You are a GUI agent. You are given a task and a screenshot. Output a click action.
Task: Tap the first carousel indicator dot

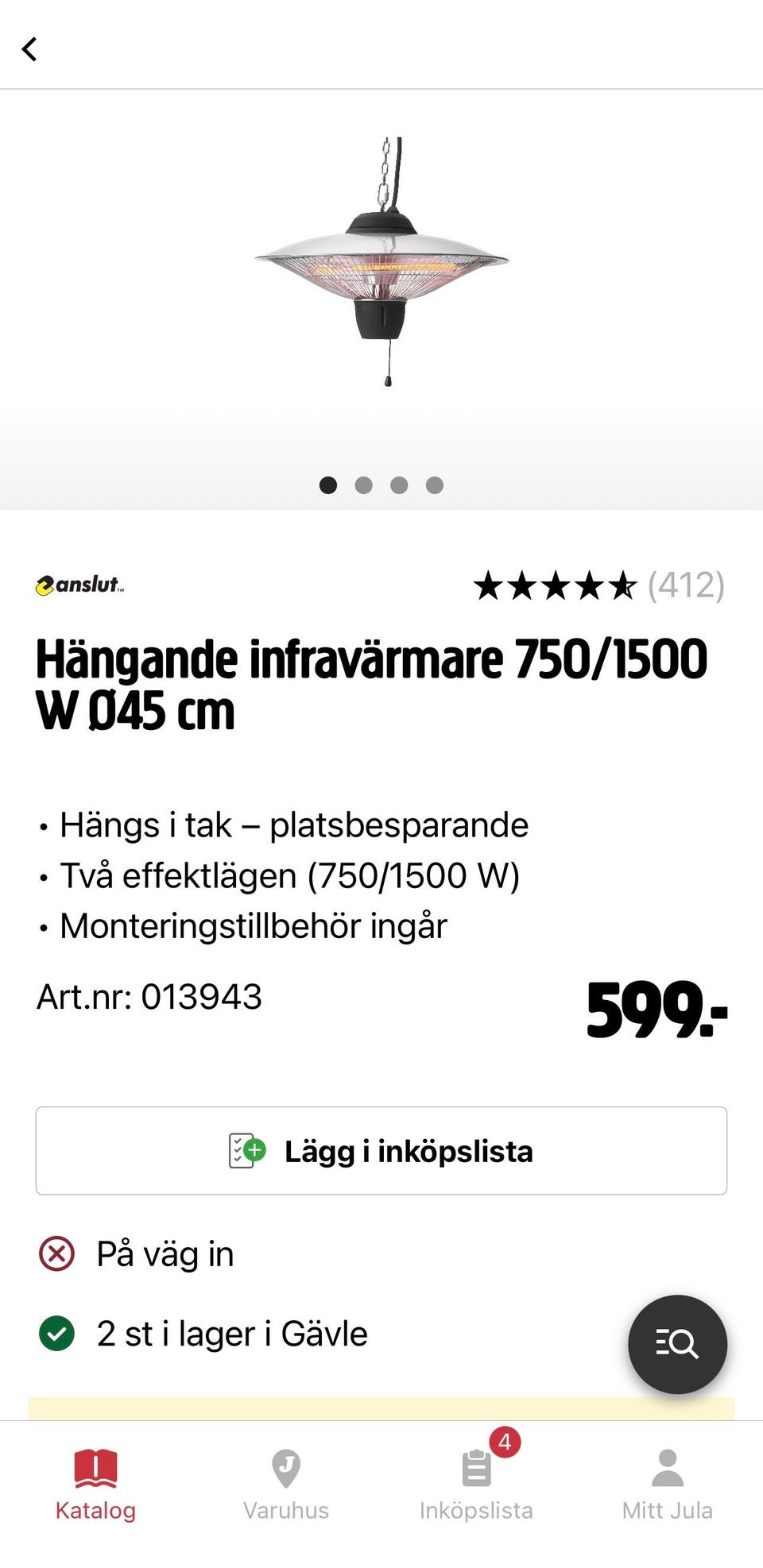tap(327, 485)
